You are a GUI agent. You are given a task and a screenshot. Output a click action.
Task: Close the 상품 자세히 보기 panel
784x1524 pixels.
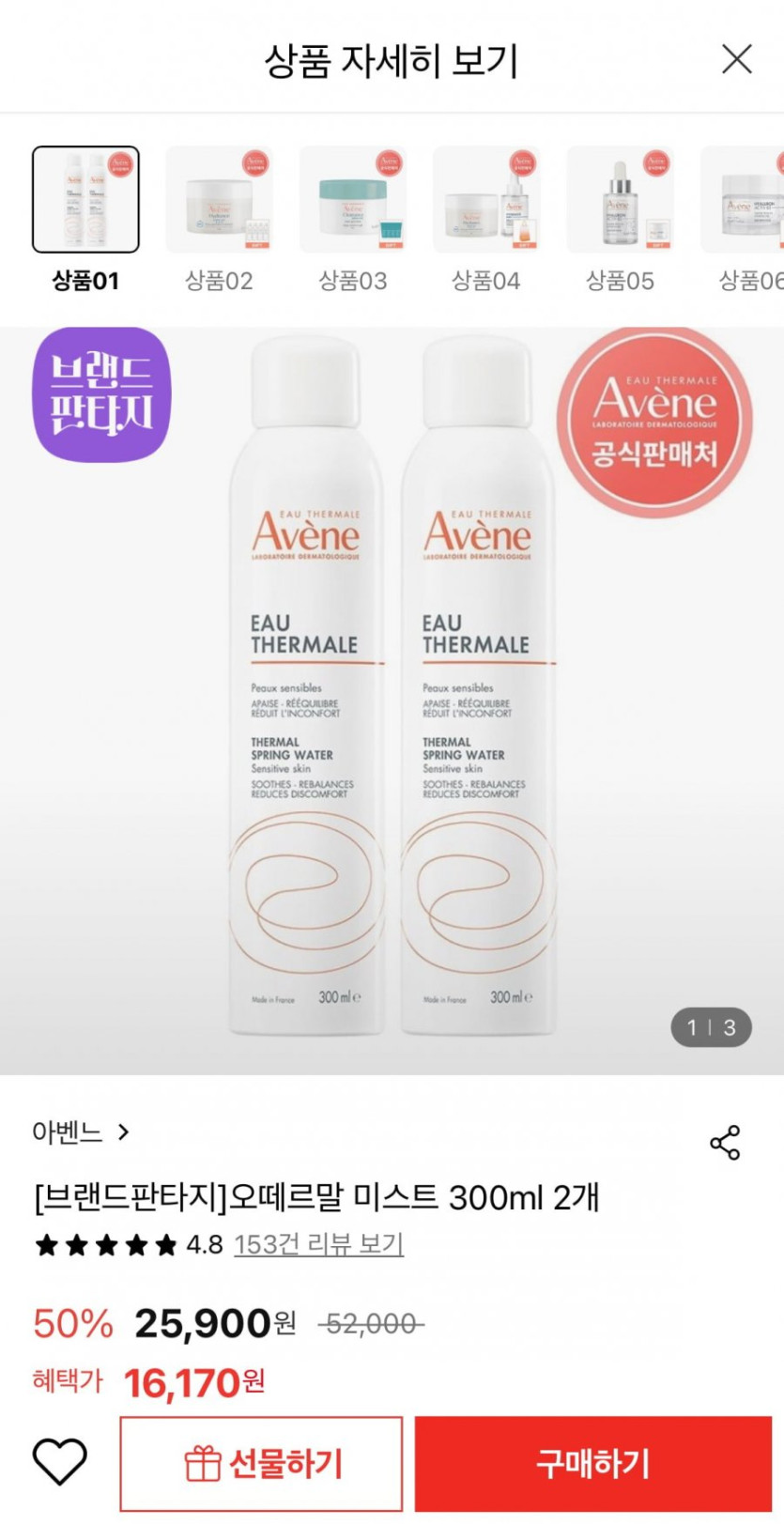[737, 59]
